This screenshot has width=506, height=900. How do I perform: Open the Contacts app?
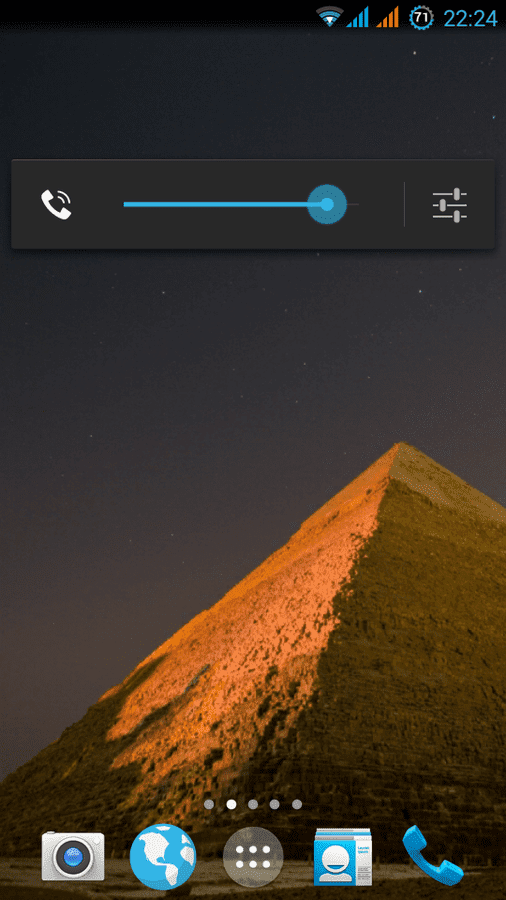(x=342, y=856)
